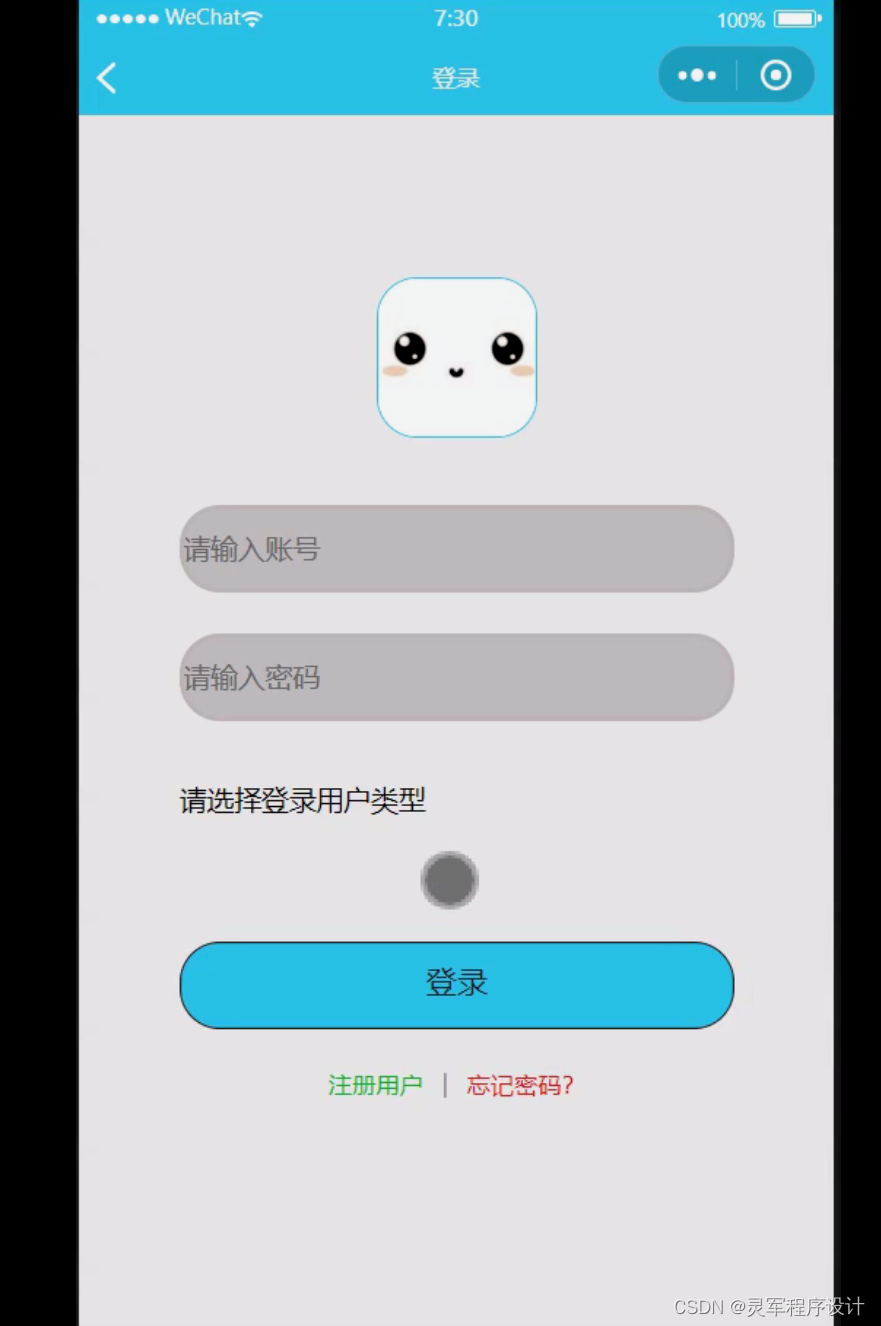Click the back arrow in the navigation bar

106,78
